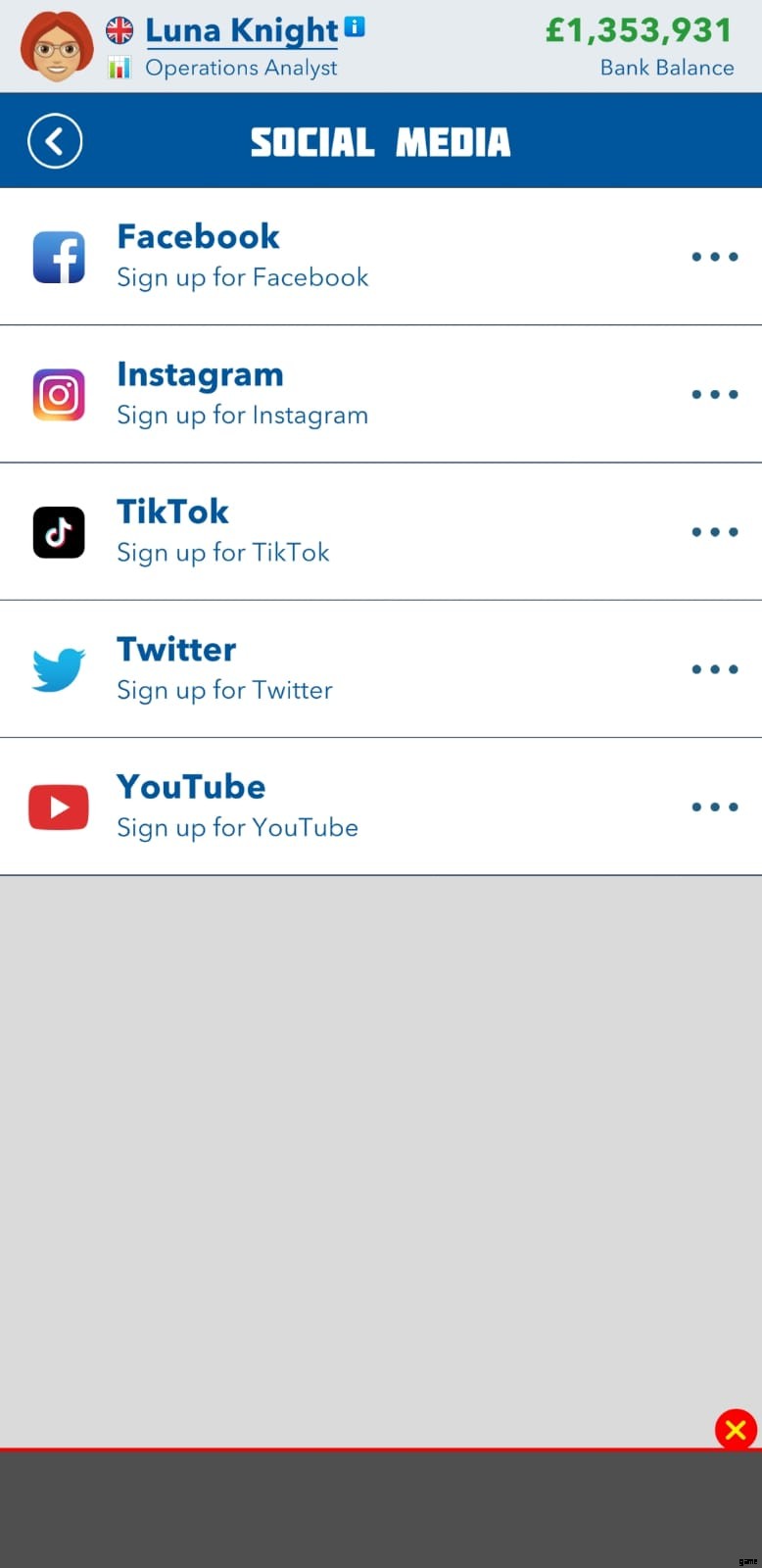Dismiss the ad with the red X
Viewport: 762px width, 1568px height.
click(736, 1431)
